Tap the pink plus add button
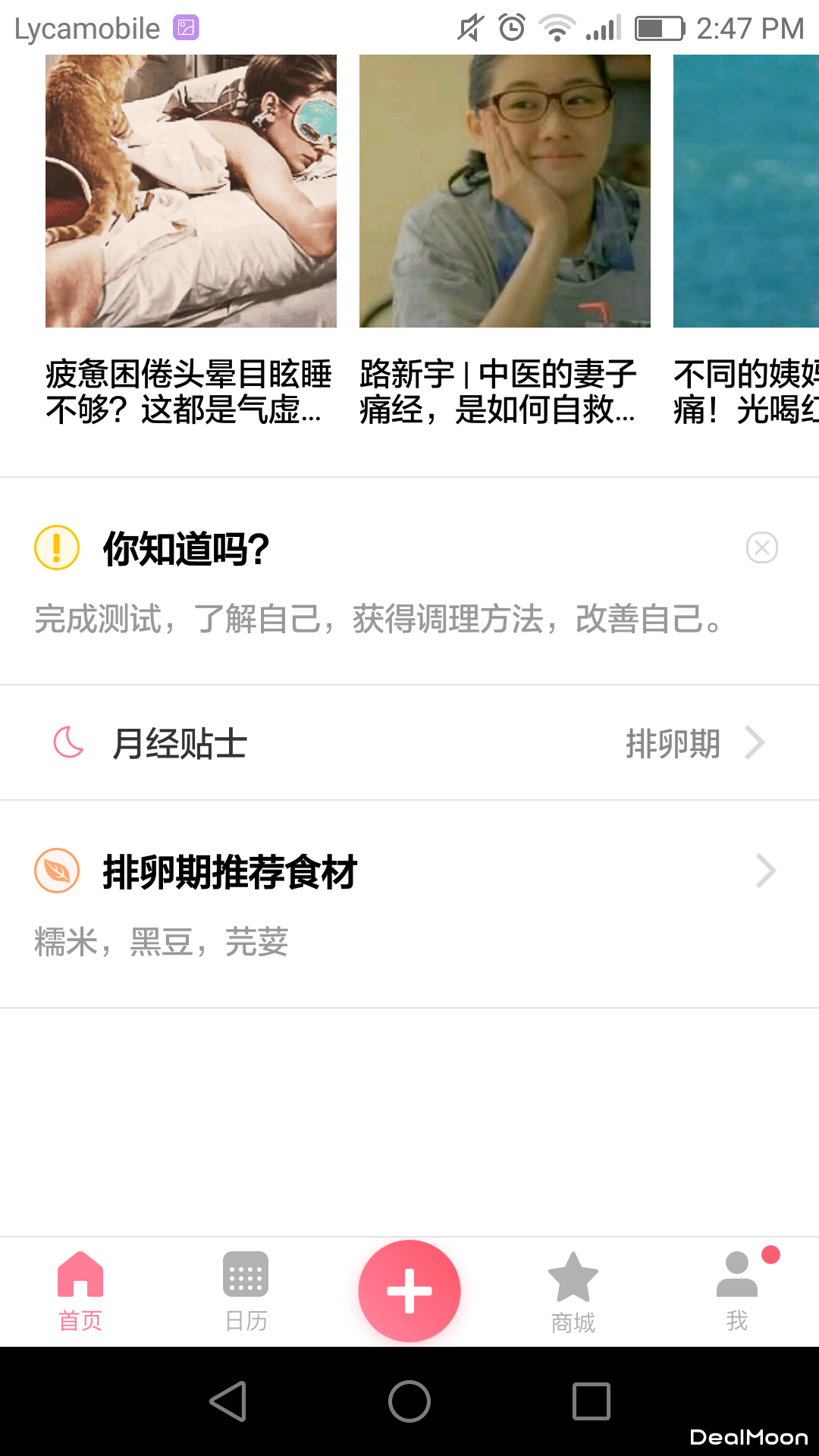This screenshot has height=1456, width=819. tap(409, 1291)
